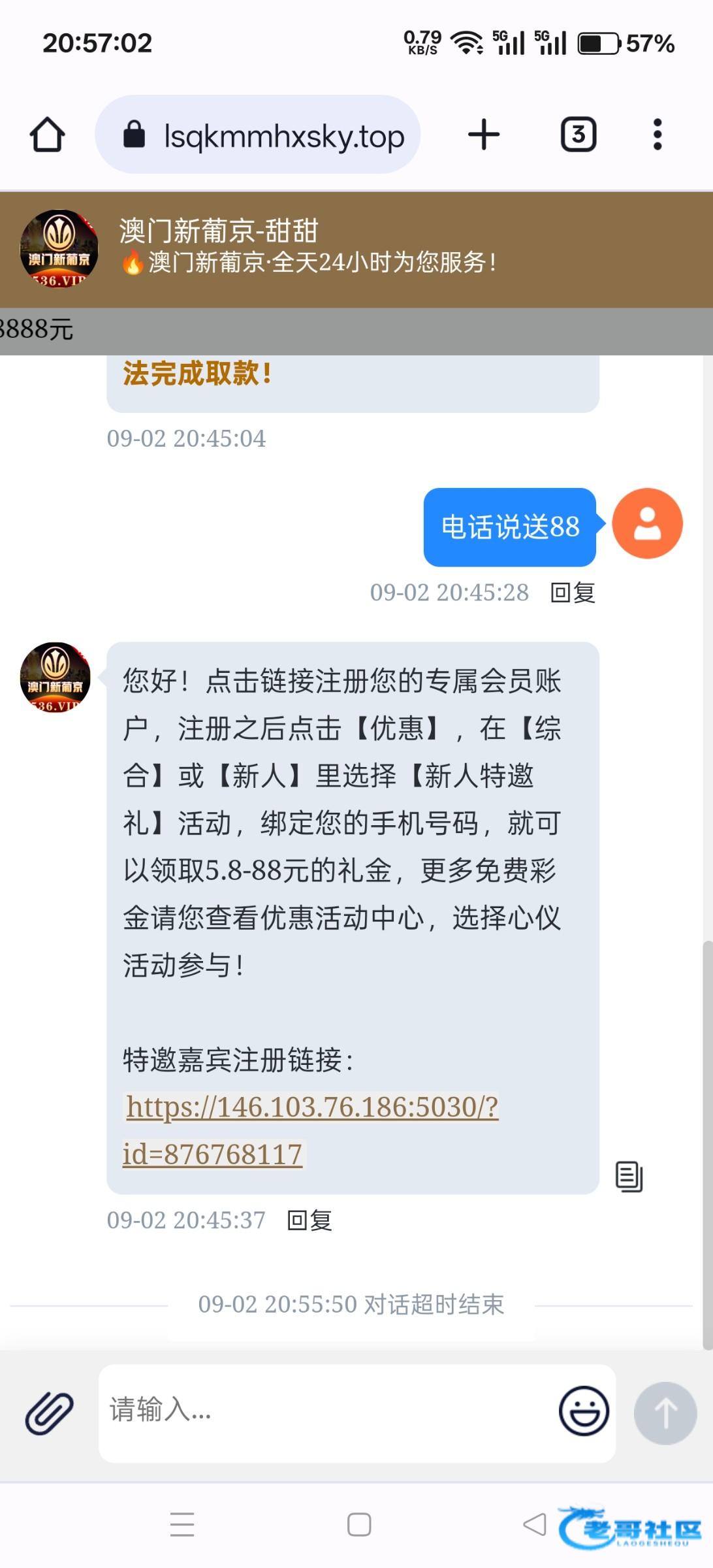Focus the 请输入 message field
713x1568 pixels.
326,1411
